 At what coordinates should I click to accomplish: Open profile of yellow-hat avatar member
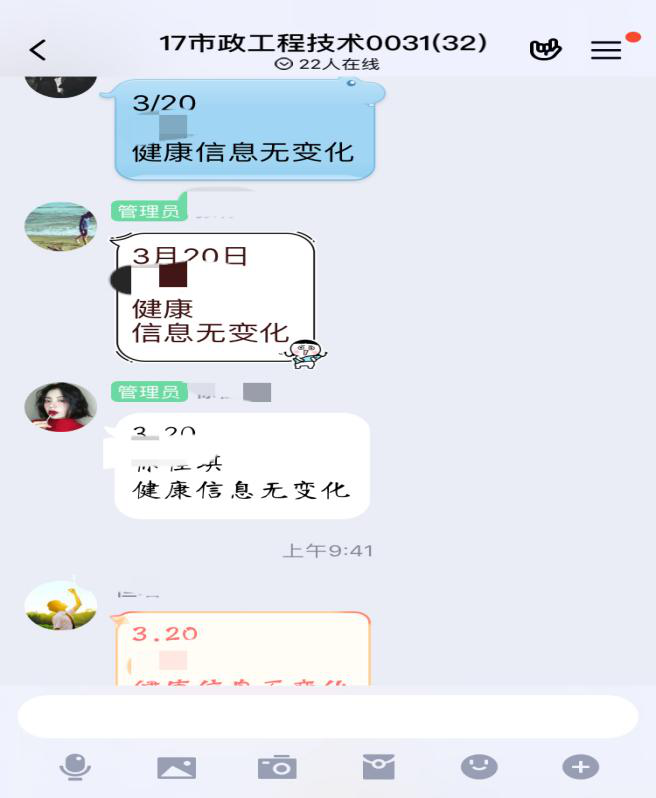61,605
